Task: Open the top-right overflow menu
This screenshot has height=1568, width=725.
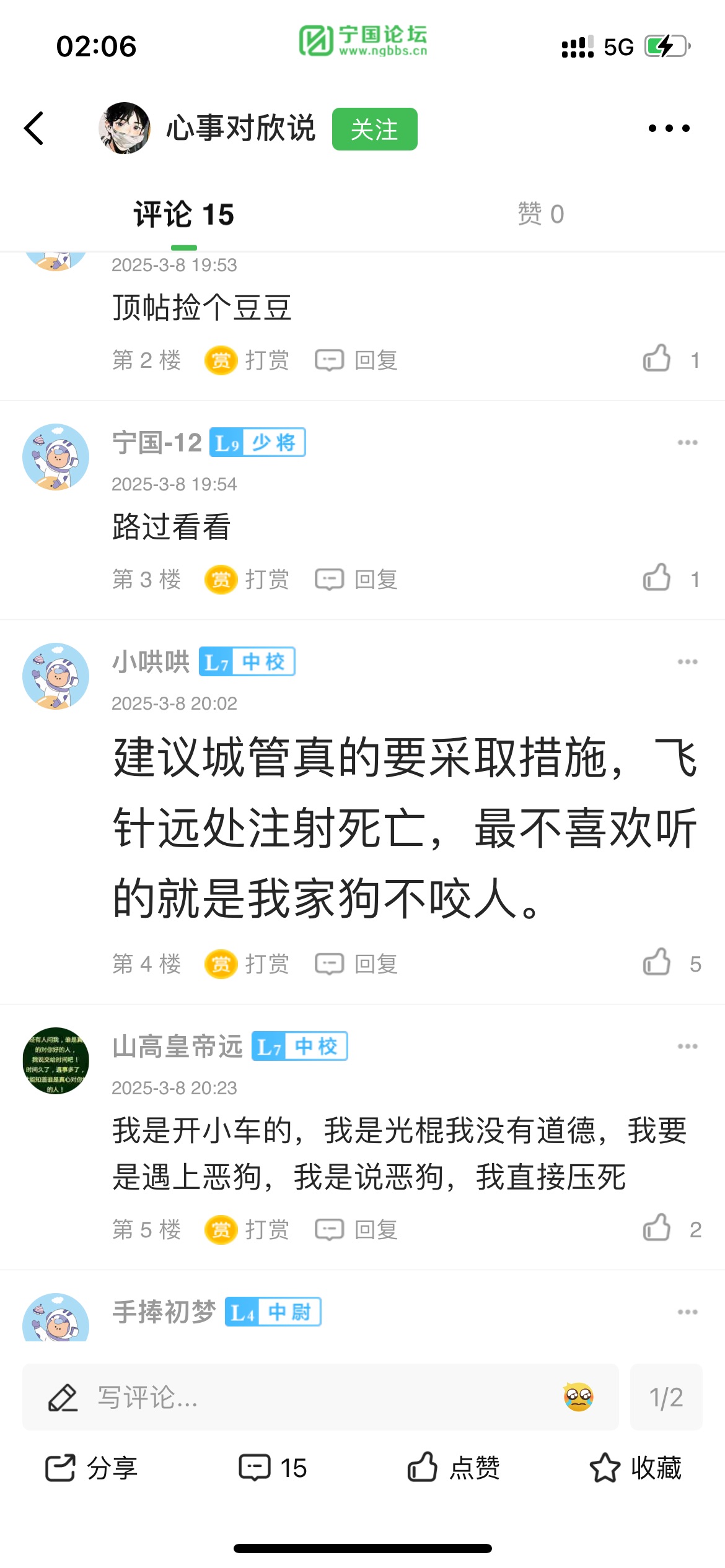Action: click(669, 128)
